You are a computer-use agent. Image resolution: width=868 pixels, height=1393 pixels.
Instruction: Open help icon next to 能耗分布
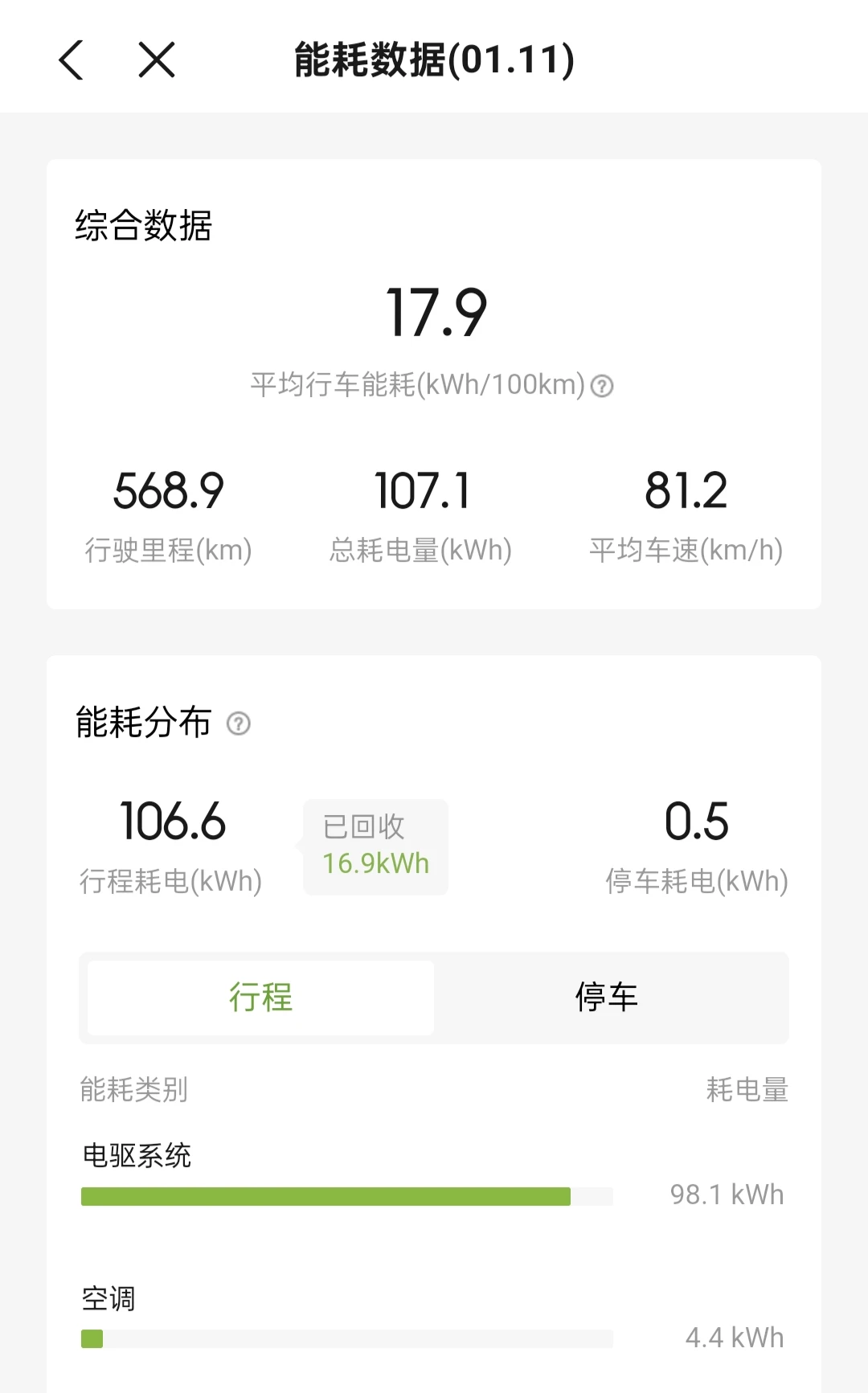[239, 723]
